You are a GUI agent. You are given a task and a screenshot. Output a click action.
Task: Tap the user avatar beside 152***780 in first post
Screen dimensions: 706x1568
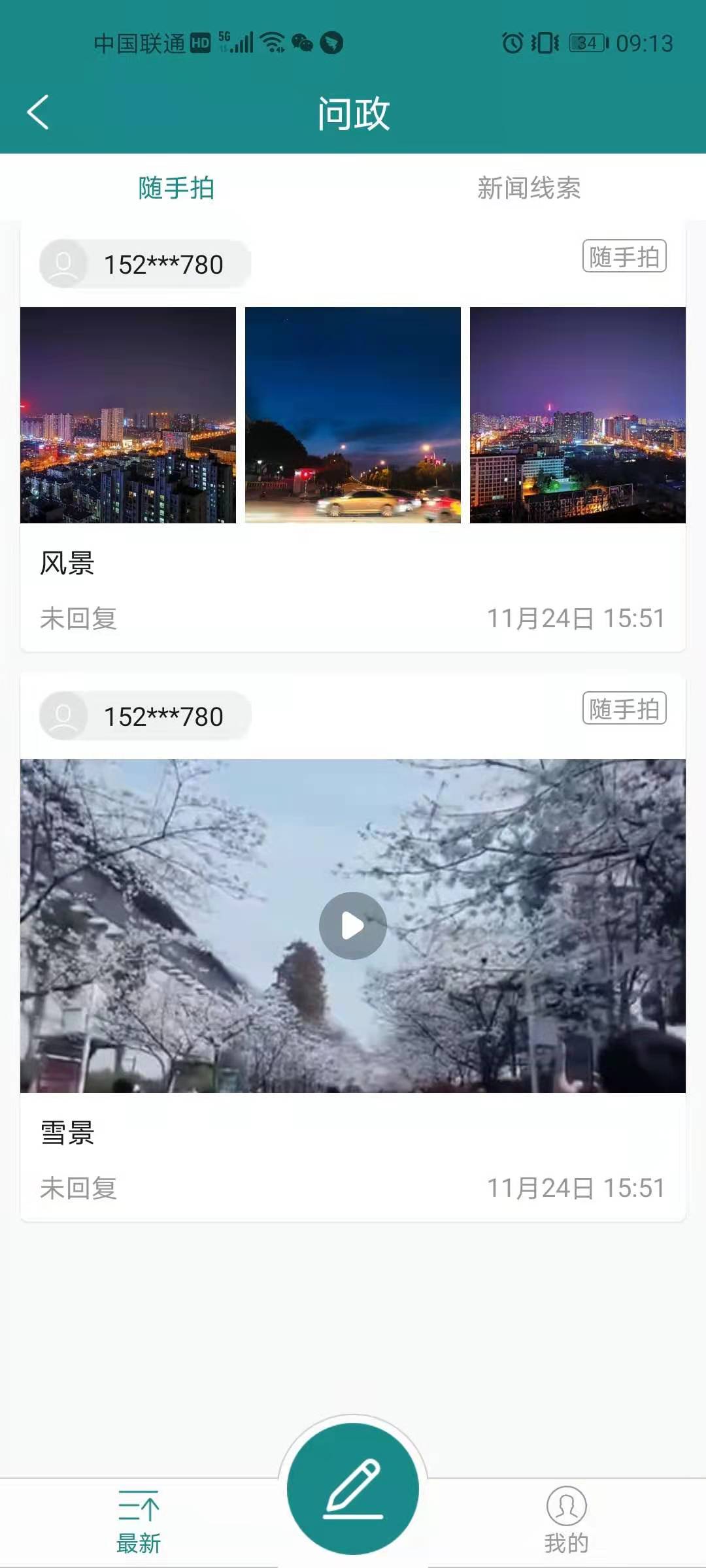click(63, 263)
